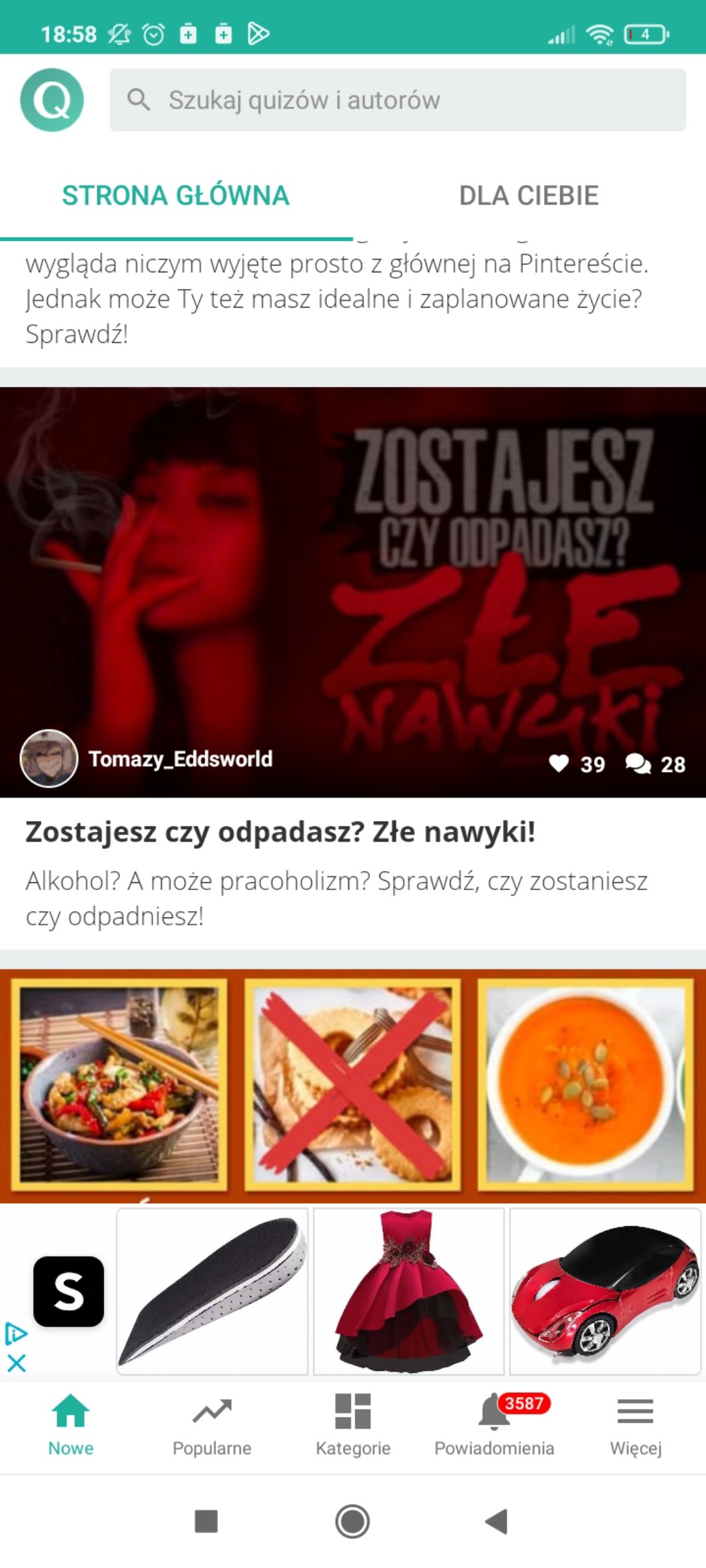View Tomazy_Eddsworld's author profile

point(147,758)
